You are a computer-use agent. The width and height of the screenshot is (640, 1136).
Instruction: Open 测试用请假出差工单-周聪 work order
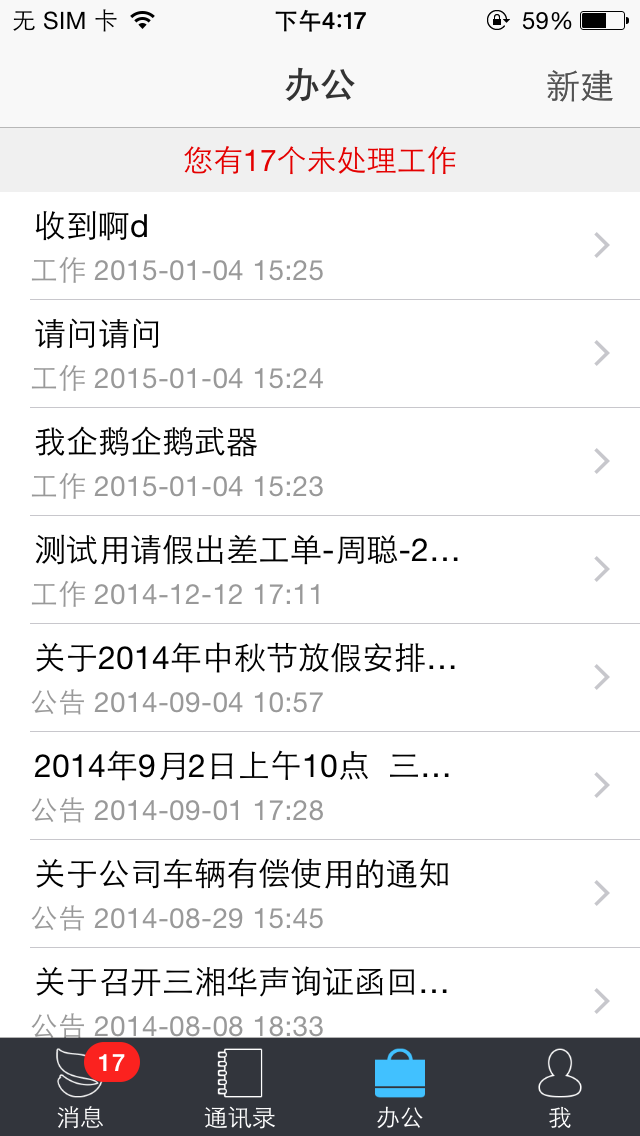coord(320,569)
